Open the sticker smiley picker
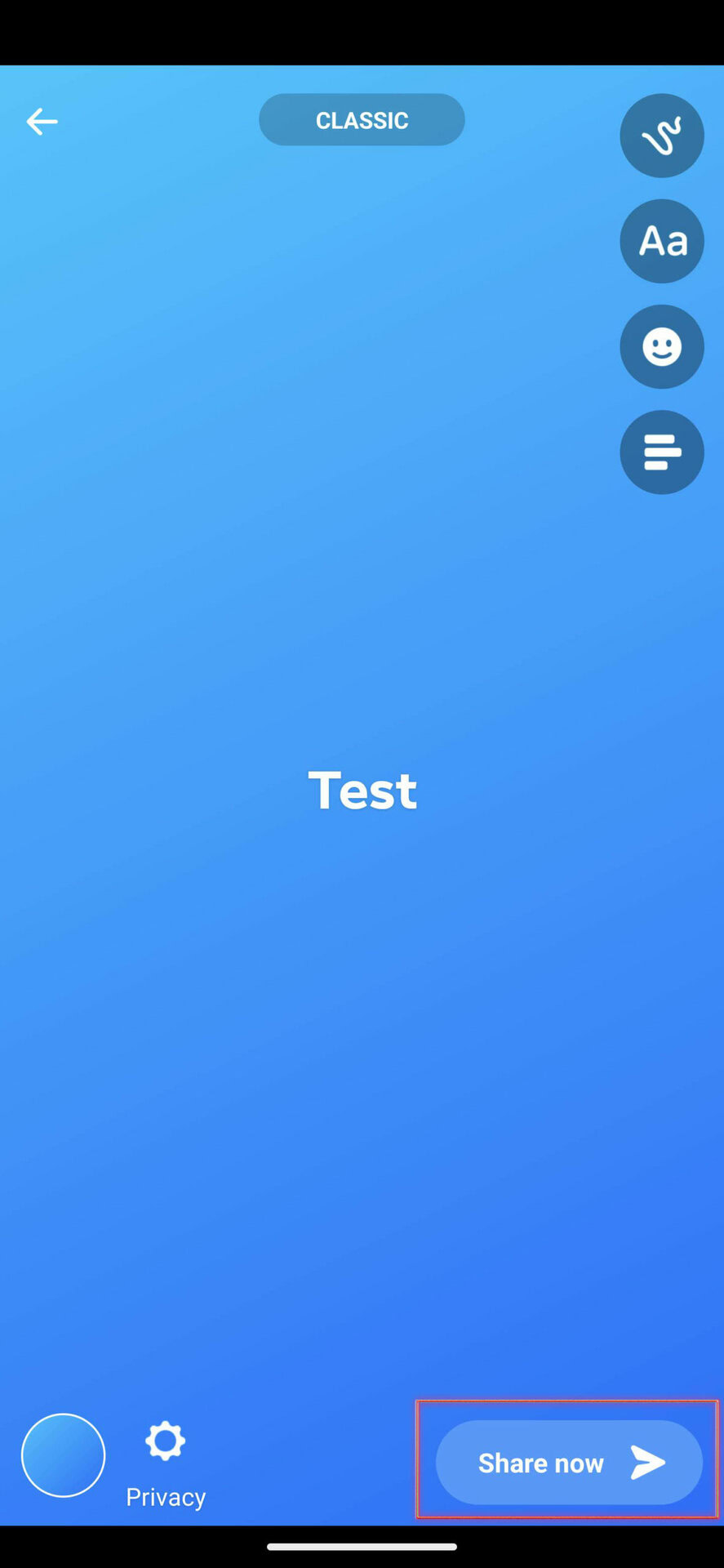724x1568 pixels. tap(661, 347)
